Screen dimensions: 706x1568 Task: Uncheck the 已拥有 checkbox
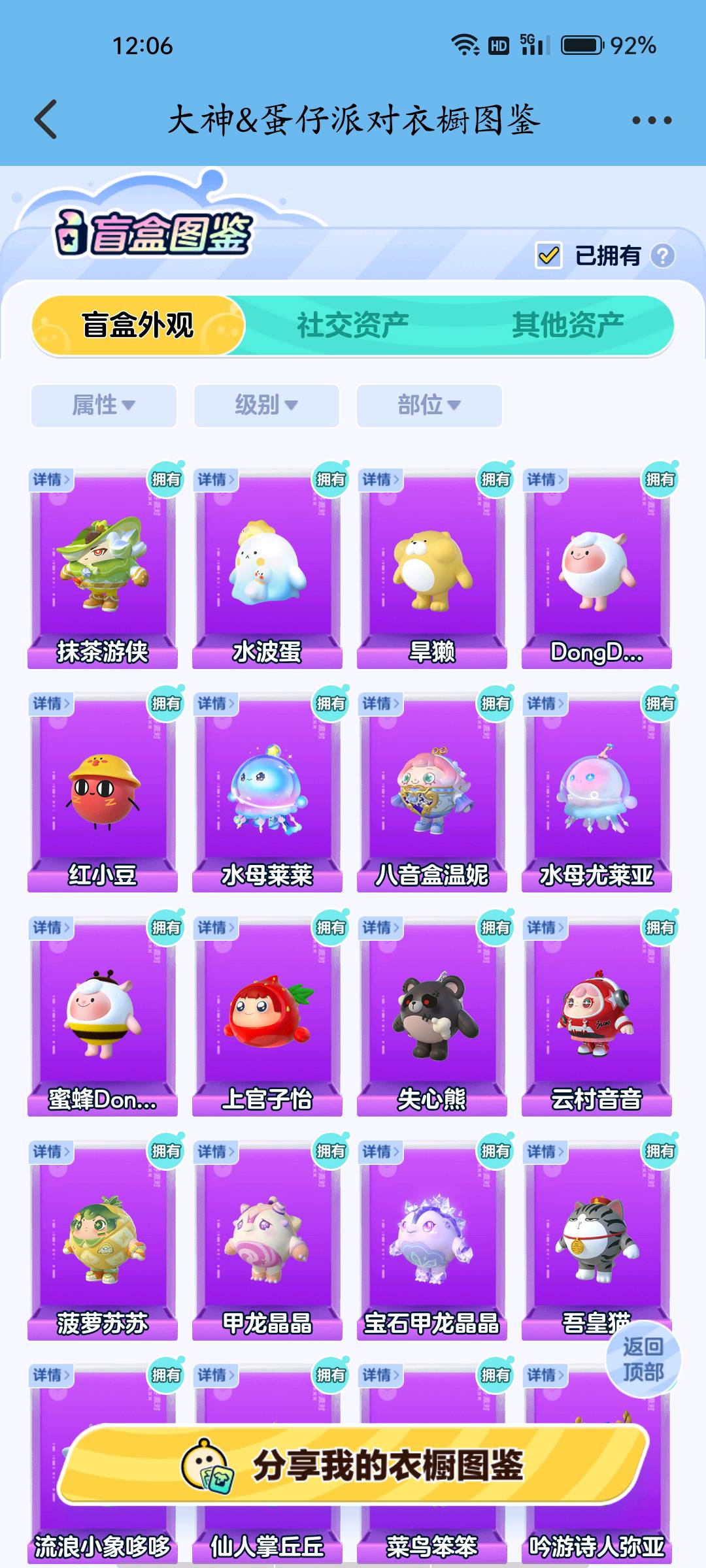pyautogui.click(x=548, y=255)
